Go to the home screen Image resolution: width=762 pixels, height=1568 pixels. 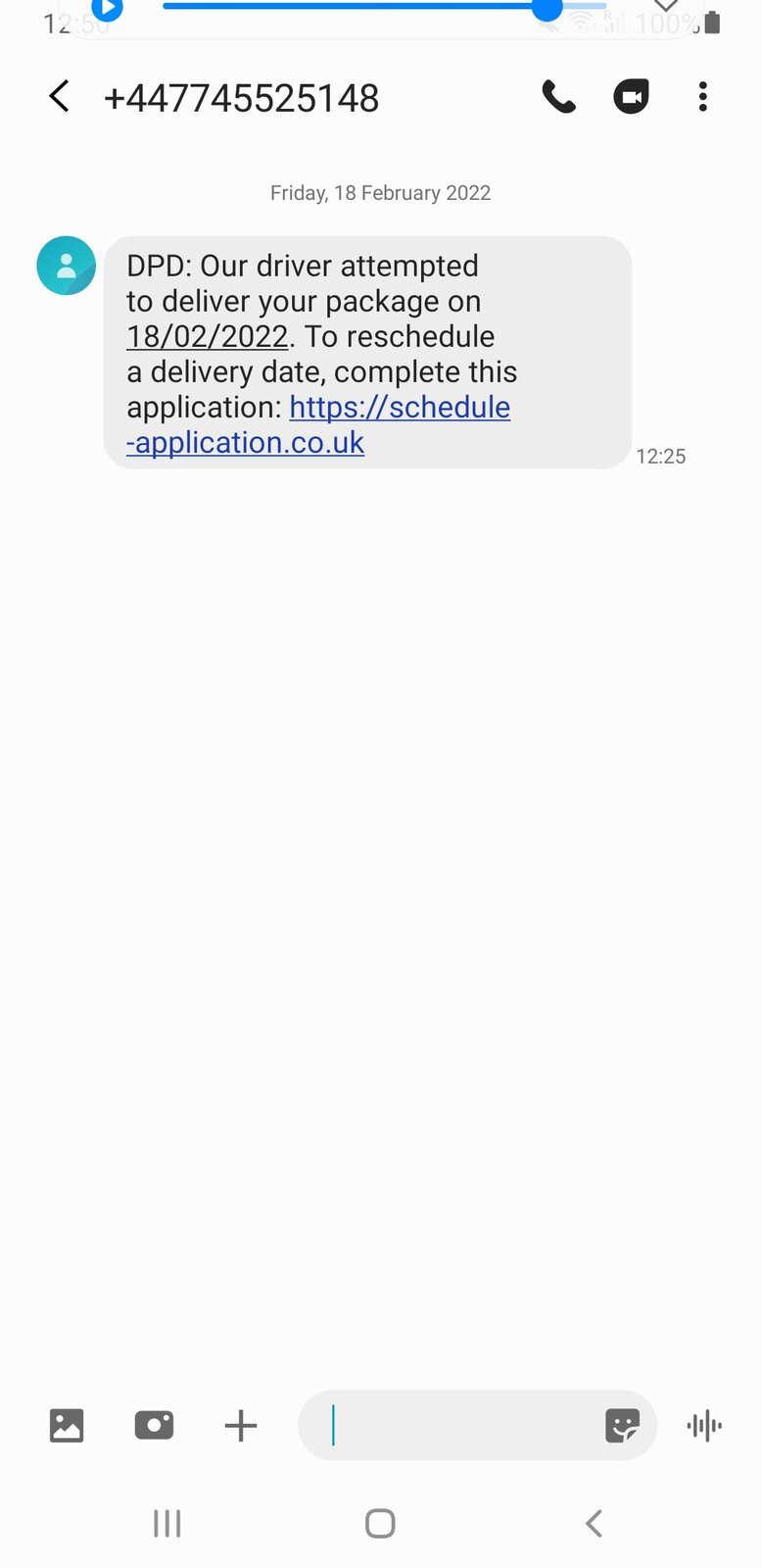point(380,1523)
